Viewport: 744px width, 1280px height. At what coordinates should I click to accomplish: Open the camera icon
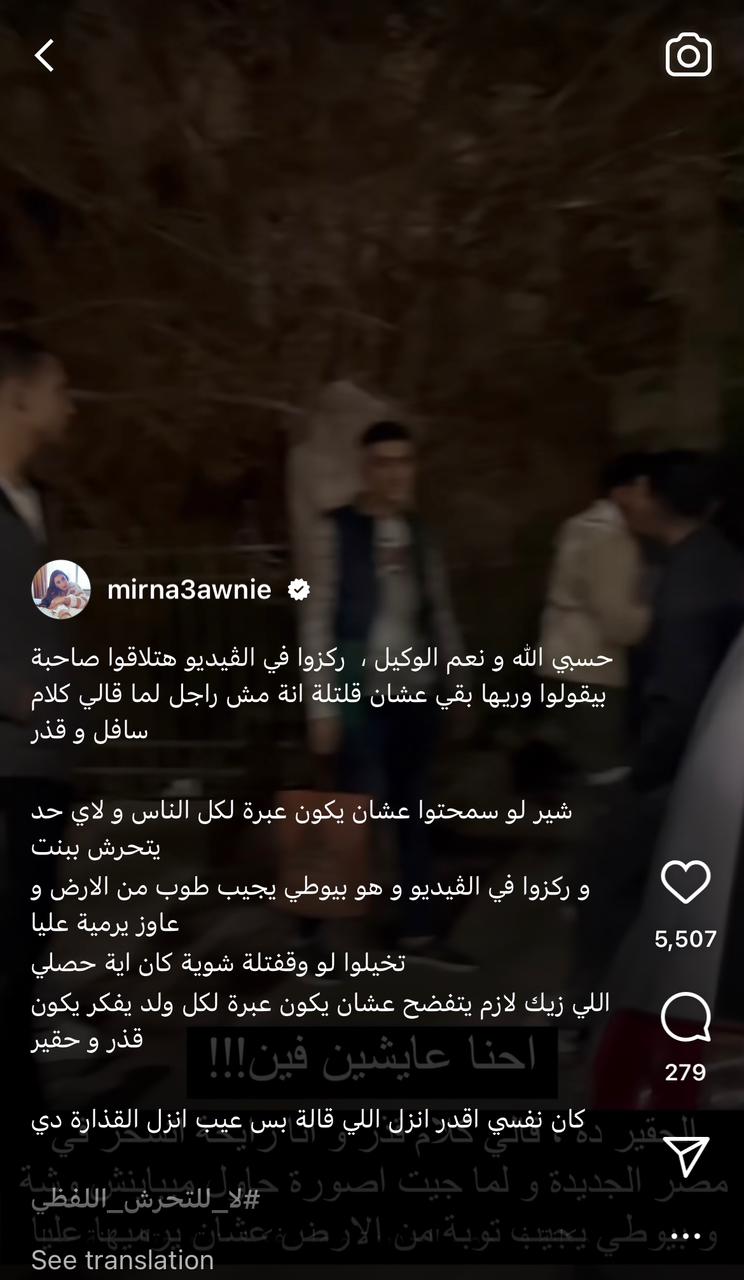[x=688, y=56]
